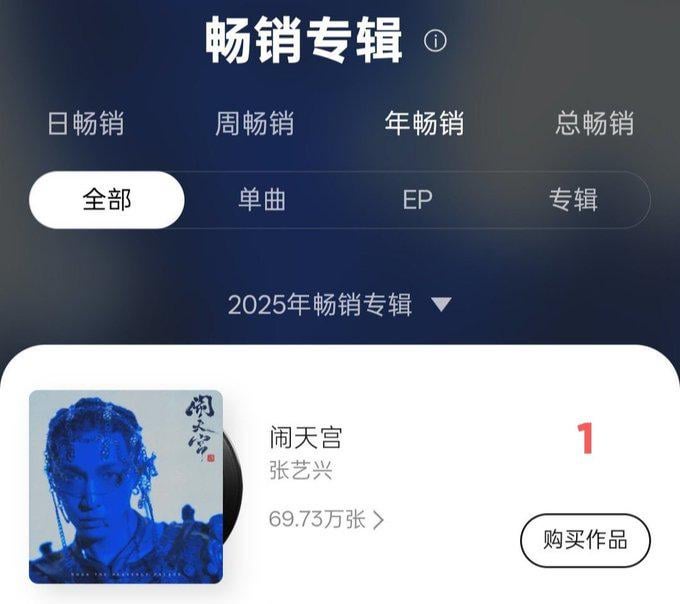Select the 全部 filter
This screenshot has width=680, height=604.
107,200
